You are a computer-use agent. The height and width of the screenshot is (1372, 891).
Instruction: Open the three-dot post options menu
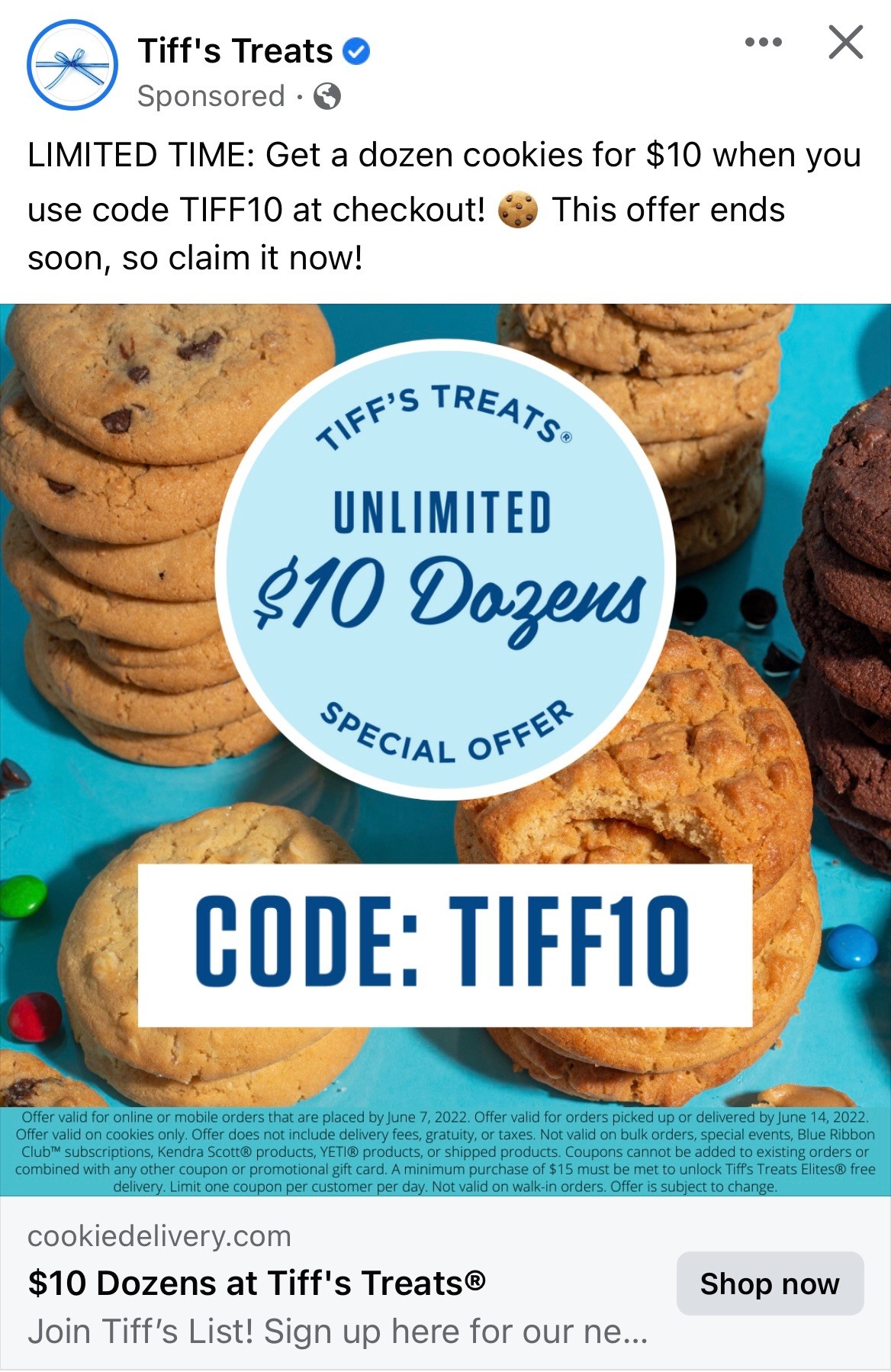coord(763,42)
